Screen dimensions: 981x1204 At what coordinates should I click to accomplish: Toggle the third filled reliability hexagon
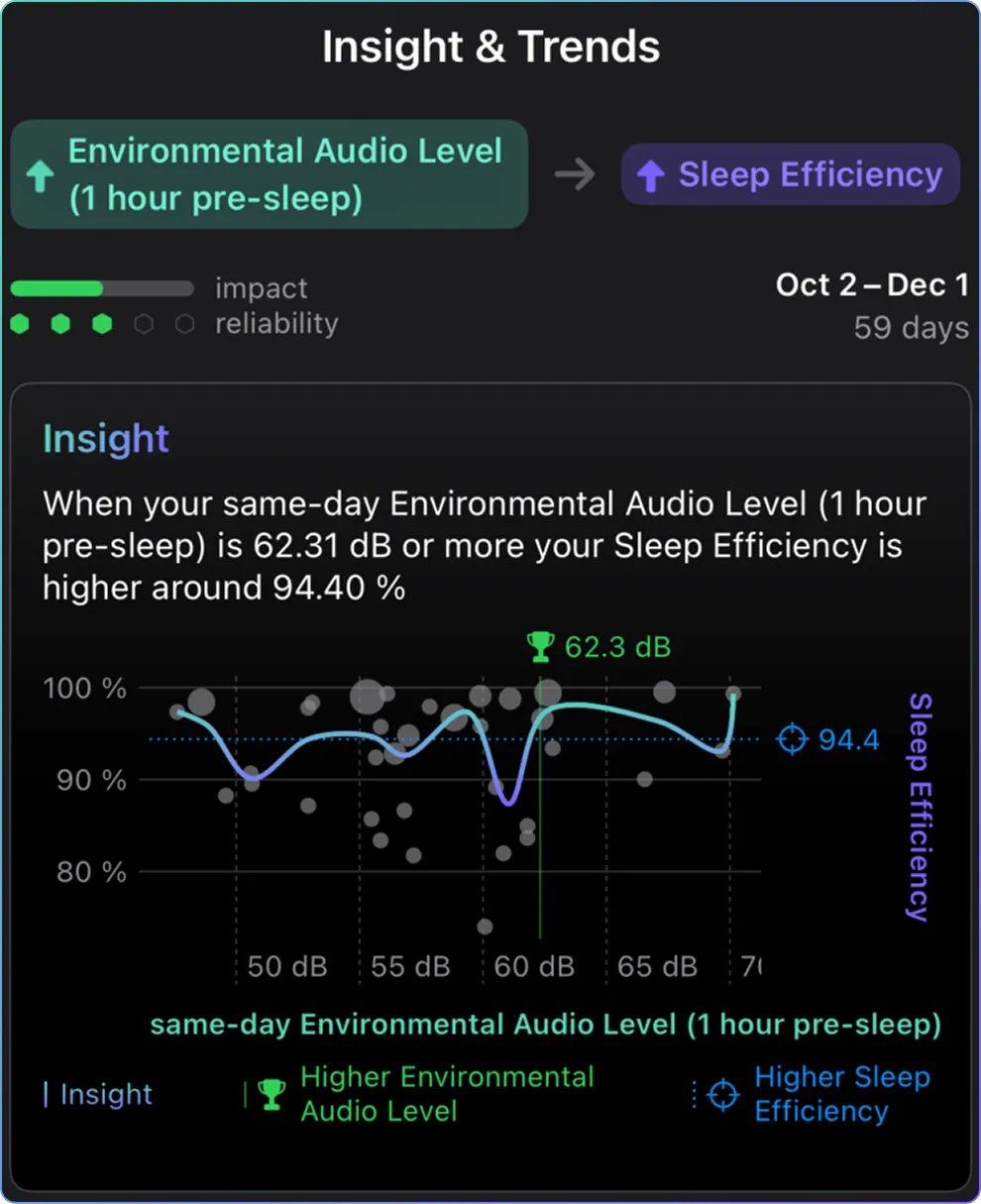(102, 323)
